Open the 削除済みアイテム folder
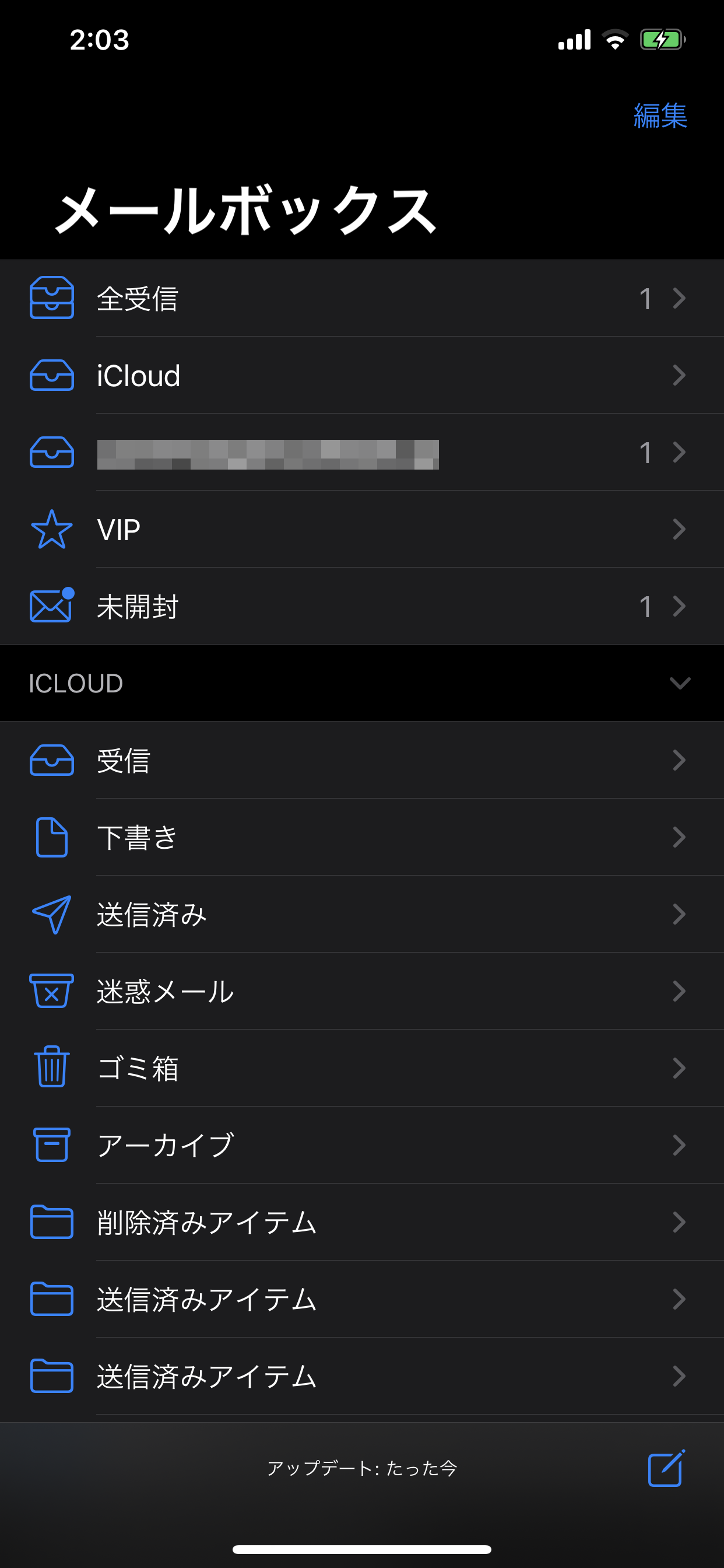This screenshot has width=724, height=1568. tap(361, 1222)
